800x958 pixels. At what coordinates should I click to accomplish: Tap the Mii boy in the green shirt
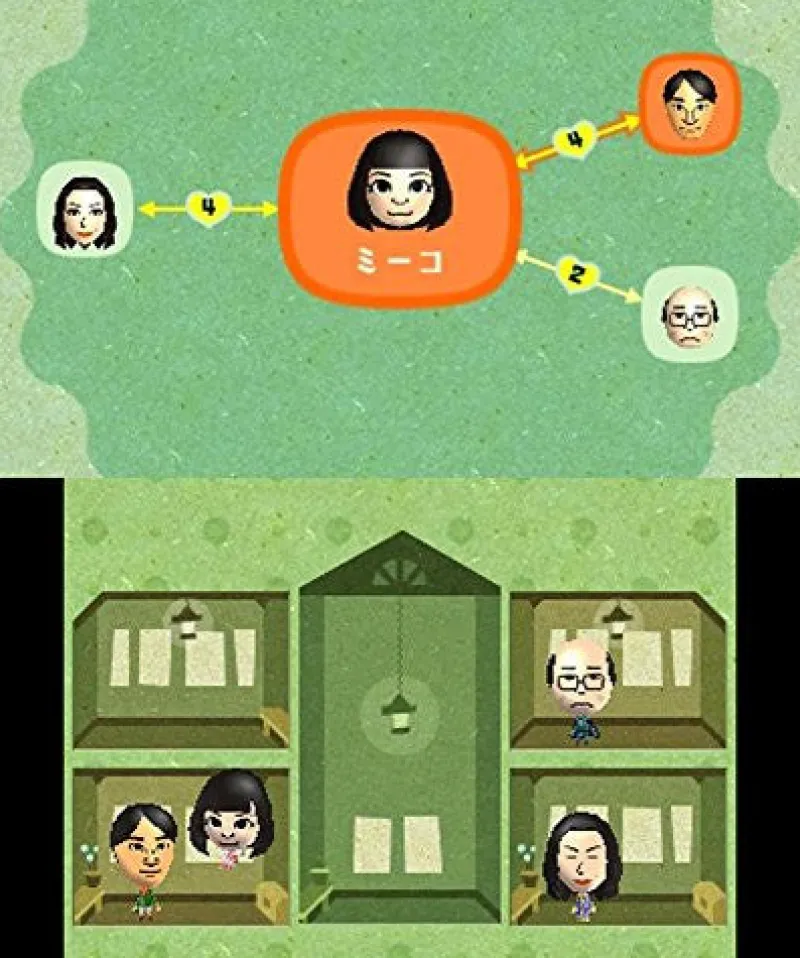coord(145,858)
